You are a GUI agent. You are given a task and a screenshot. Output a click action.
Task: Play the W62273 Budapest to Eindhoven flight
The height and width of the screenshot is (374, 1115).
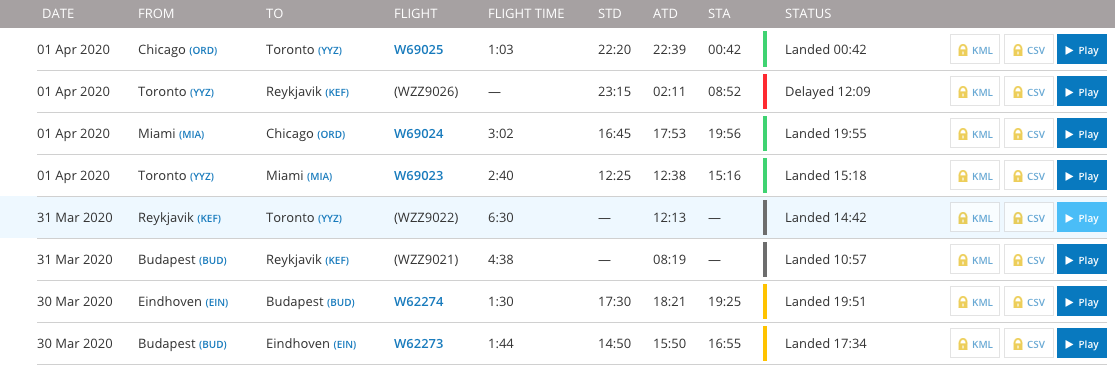pyautogui.click(x=1082, y=343)
